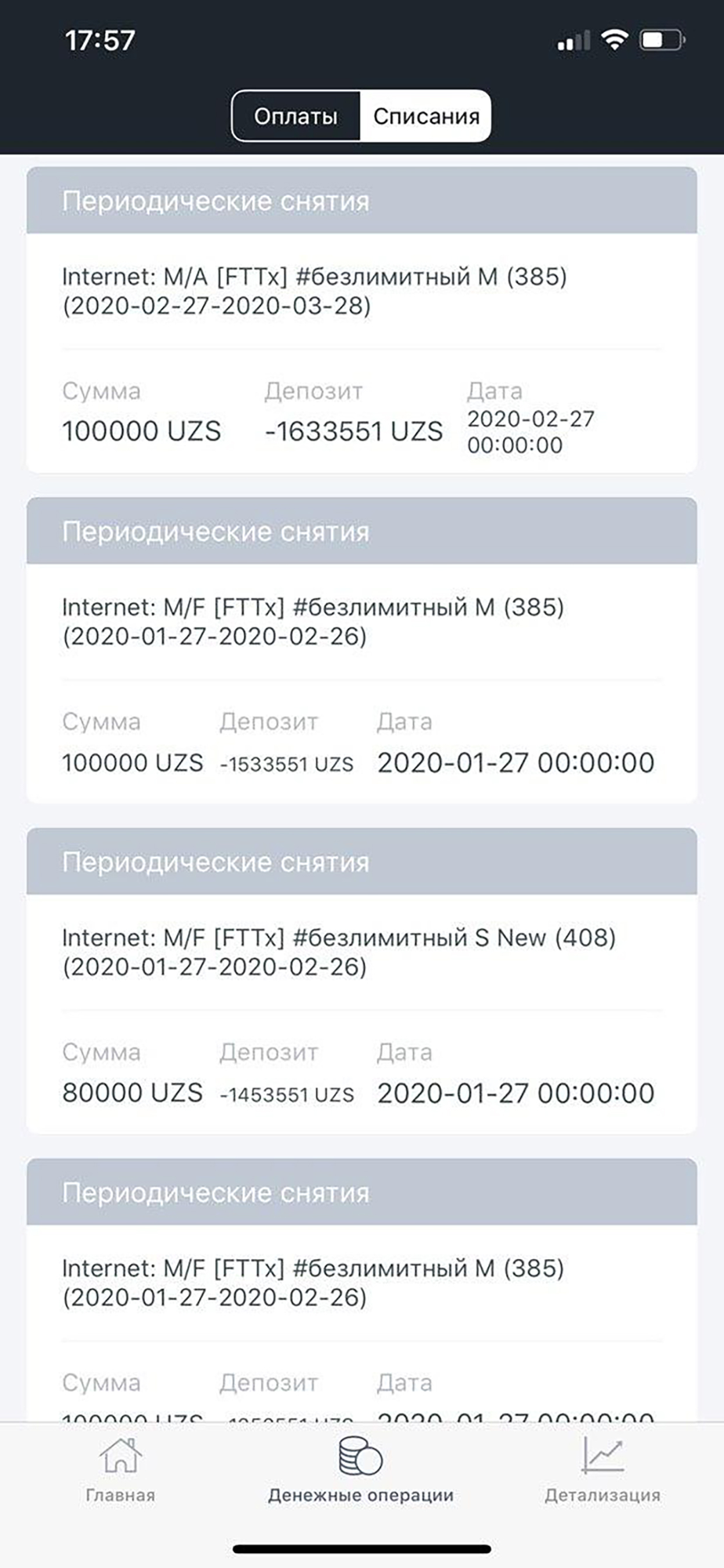Open the Денежные операции tab
724x1568 pixels.
(361, 1471)
